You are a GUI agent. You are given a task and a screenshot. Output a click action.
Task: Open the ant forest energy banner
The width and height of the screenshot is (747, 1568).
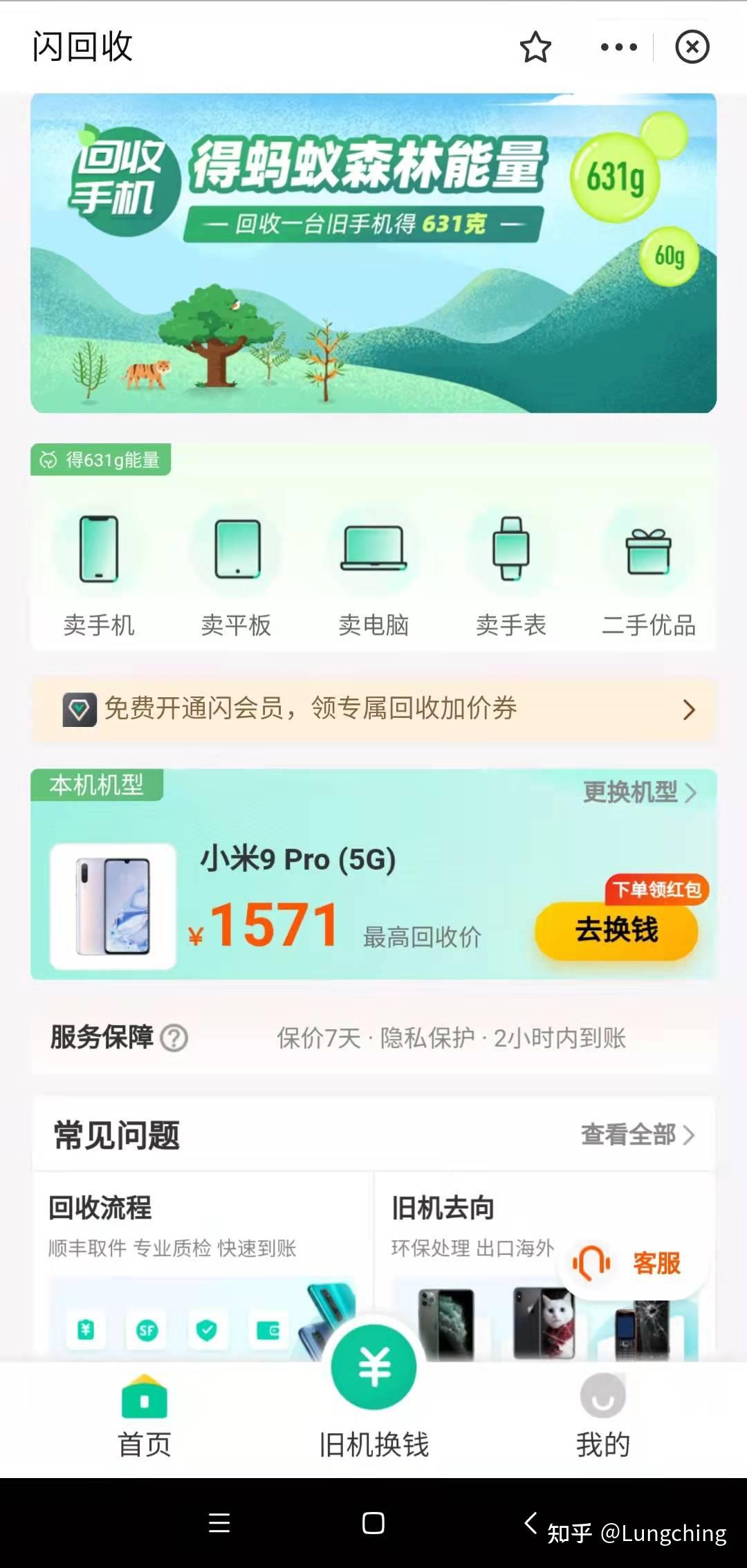(373, 253)
